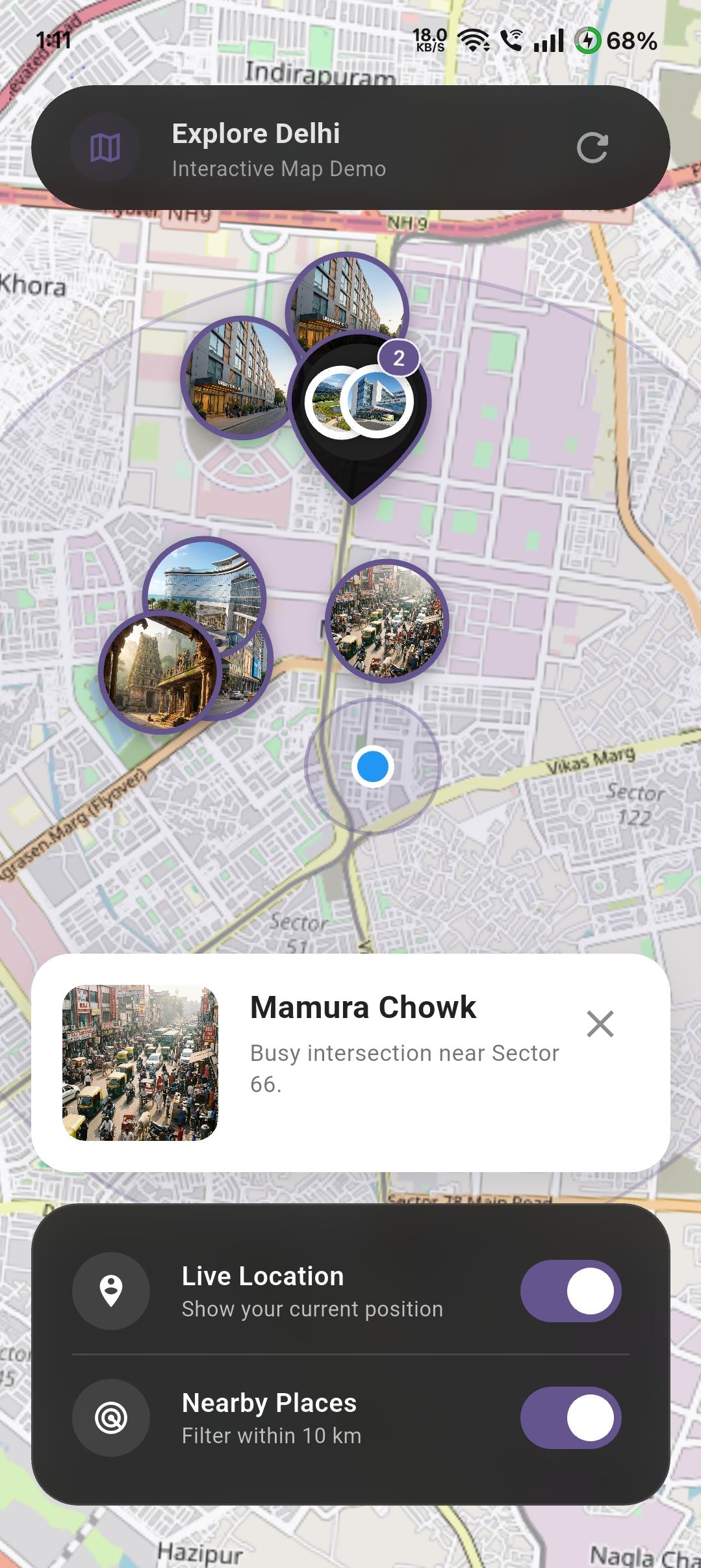Refresh the Explore Delhi map
The image size is (701, 1568).
(592, 148)
